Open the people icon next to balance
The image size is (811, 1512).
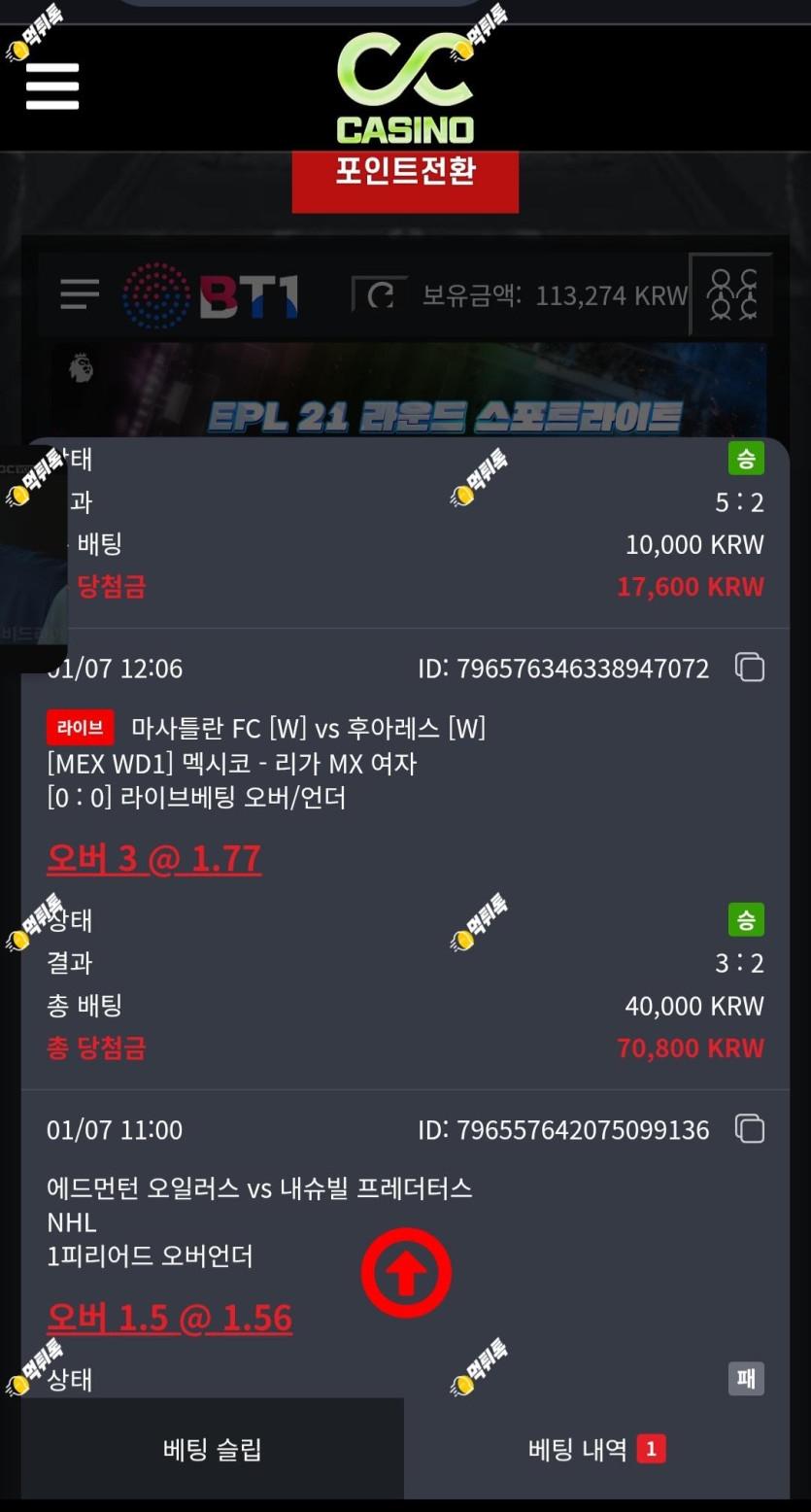click(731, 294)
